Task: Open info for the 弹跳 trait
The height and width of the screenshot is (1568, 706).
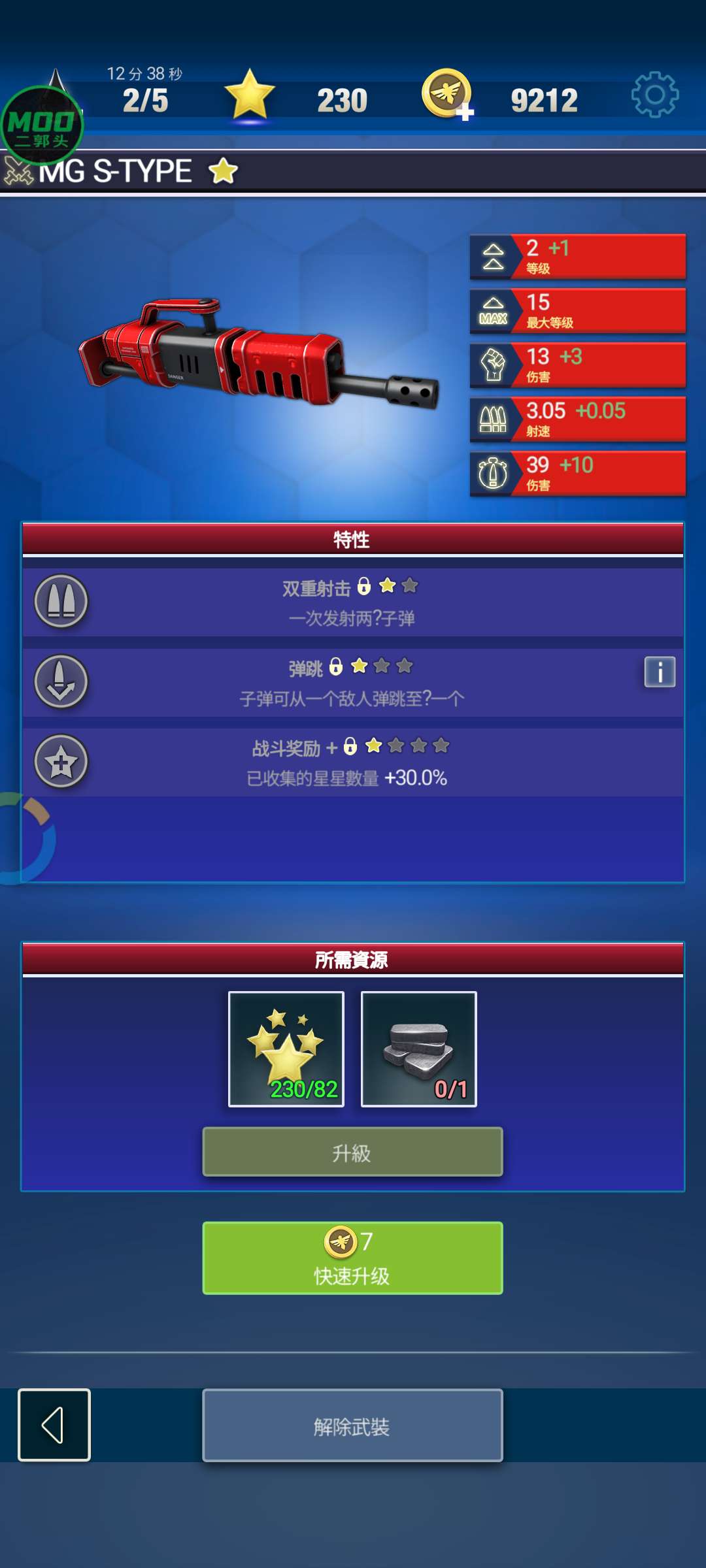Action: [660, 672]
